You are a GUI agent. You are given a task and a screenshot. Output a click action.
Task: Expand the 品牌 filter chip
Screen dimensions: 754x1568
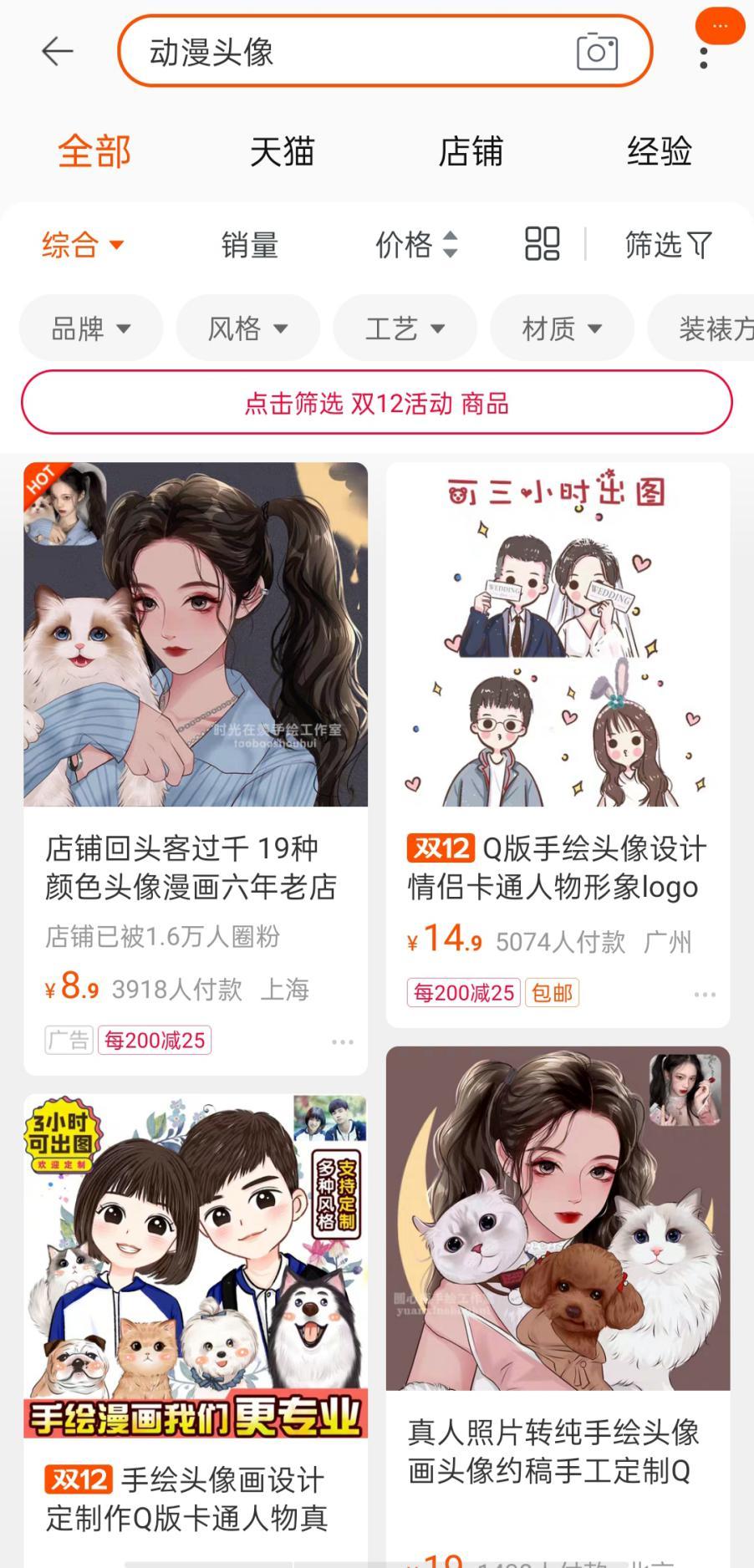90,328
